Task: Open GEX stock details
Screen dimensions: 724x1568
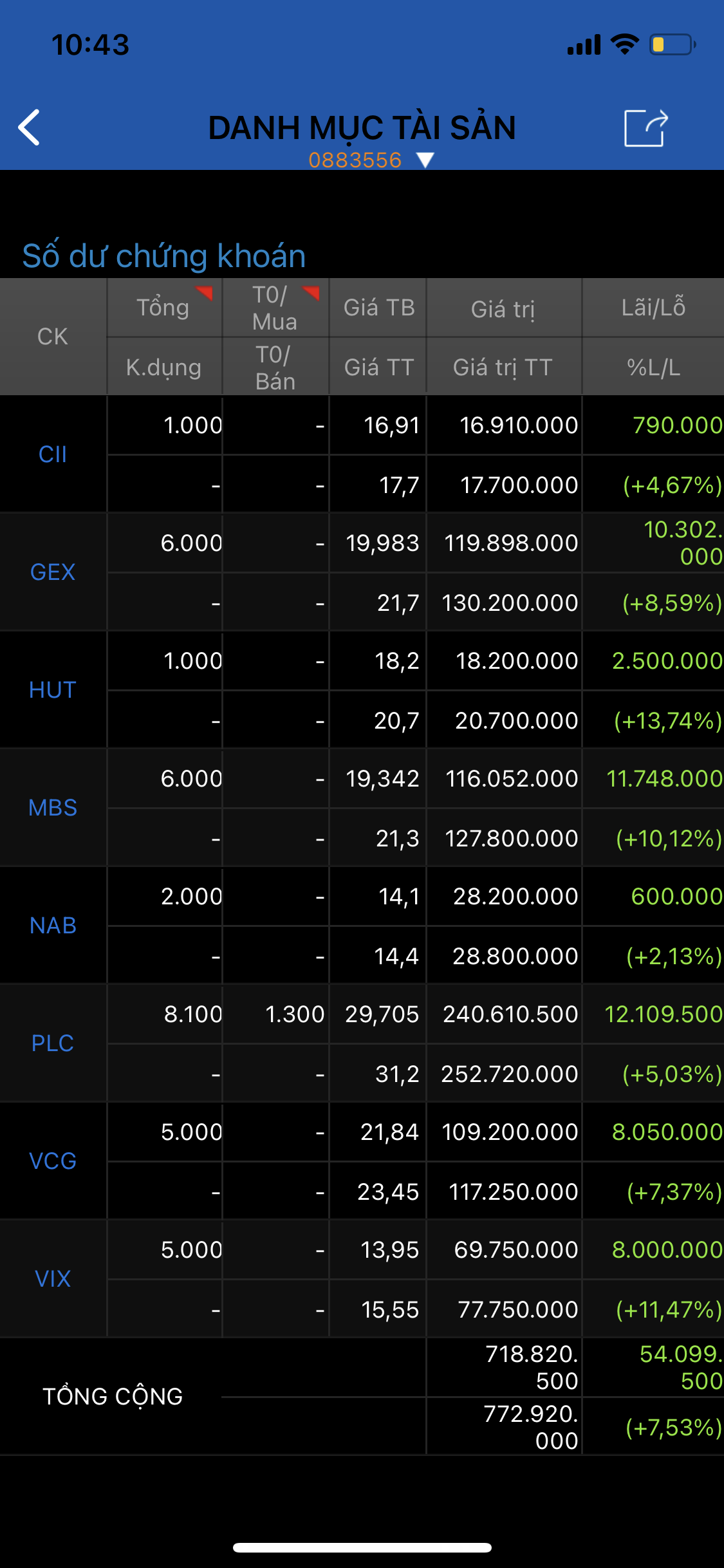Action: pos(53,572)
